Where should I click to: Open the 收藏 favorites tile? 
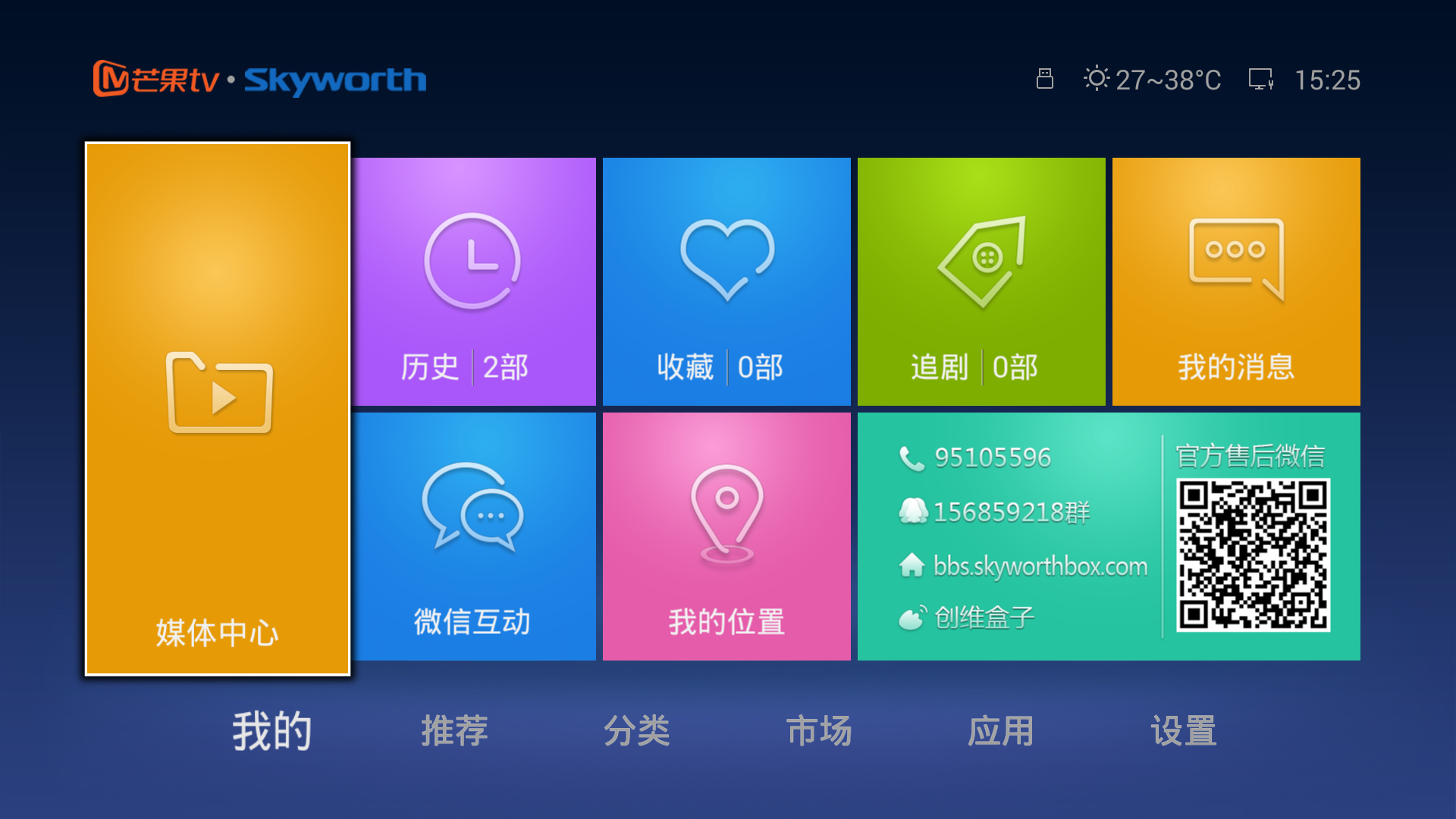[726, 281]
